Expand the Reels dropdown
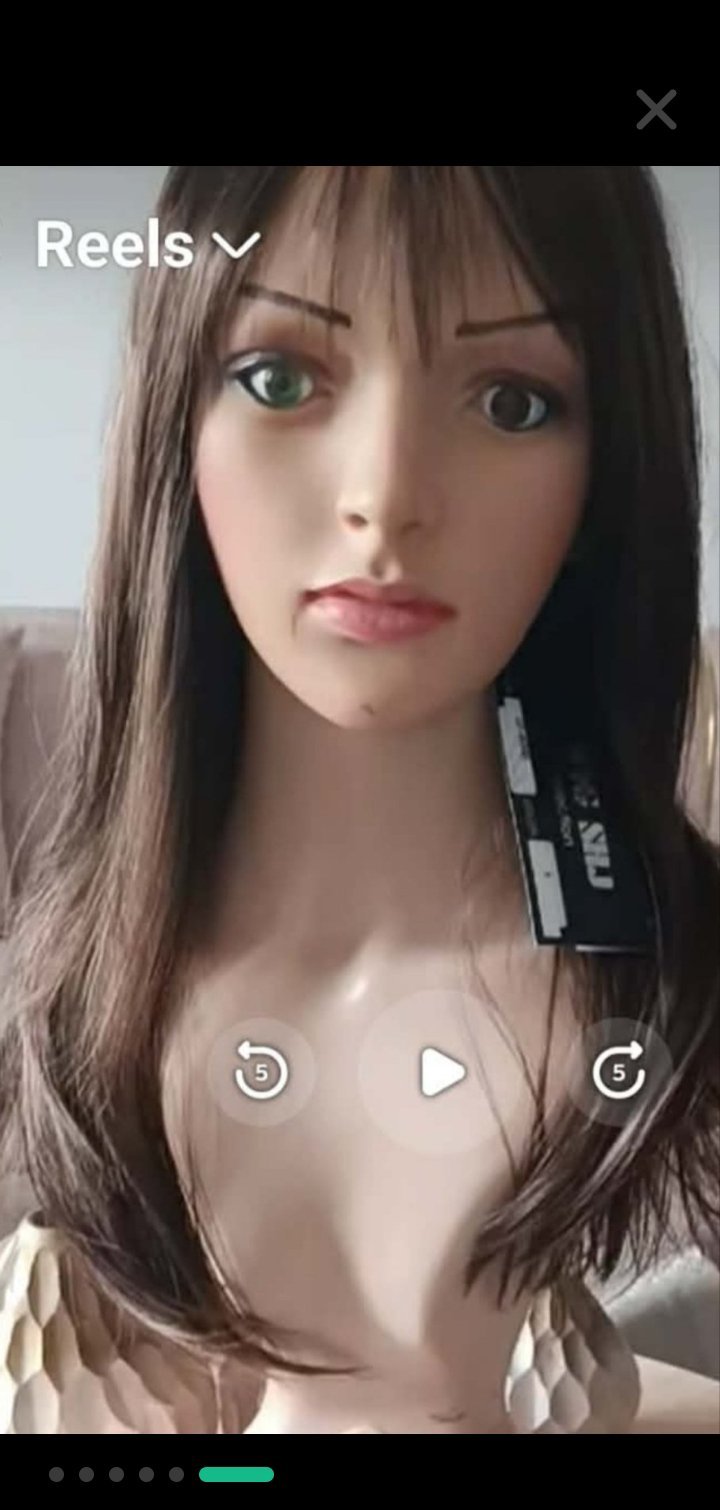 pyautogui.click(x=148, y=245)
